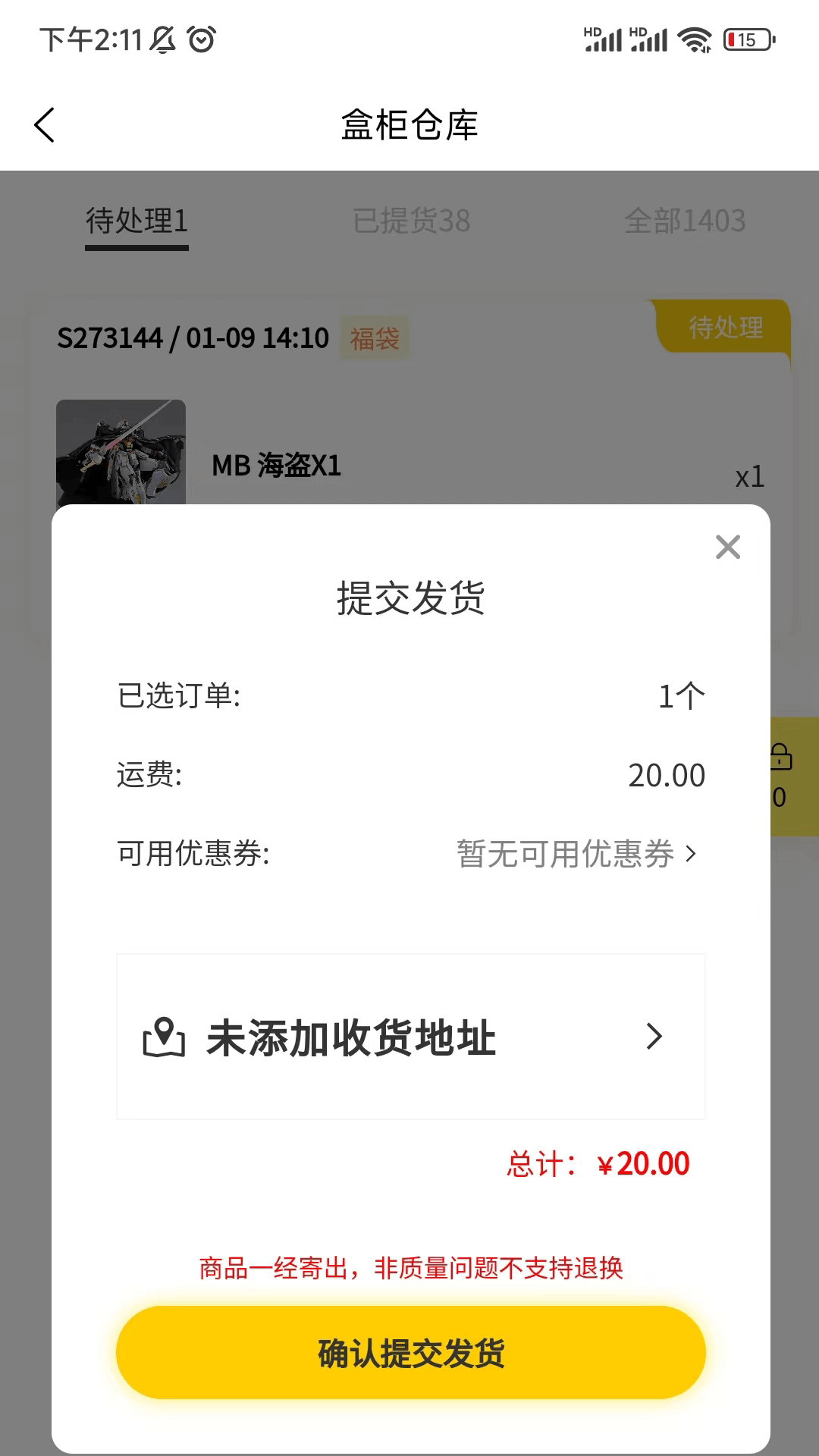Switch to the 已提货38 tab
This screenshot has width=819, height=1456.
coord(412,221)
